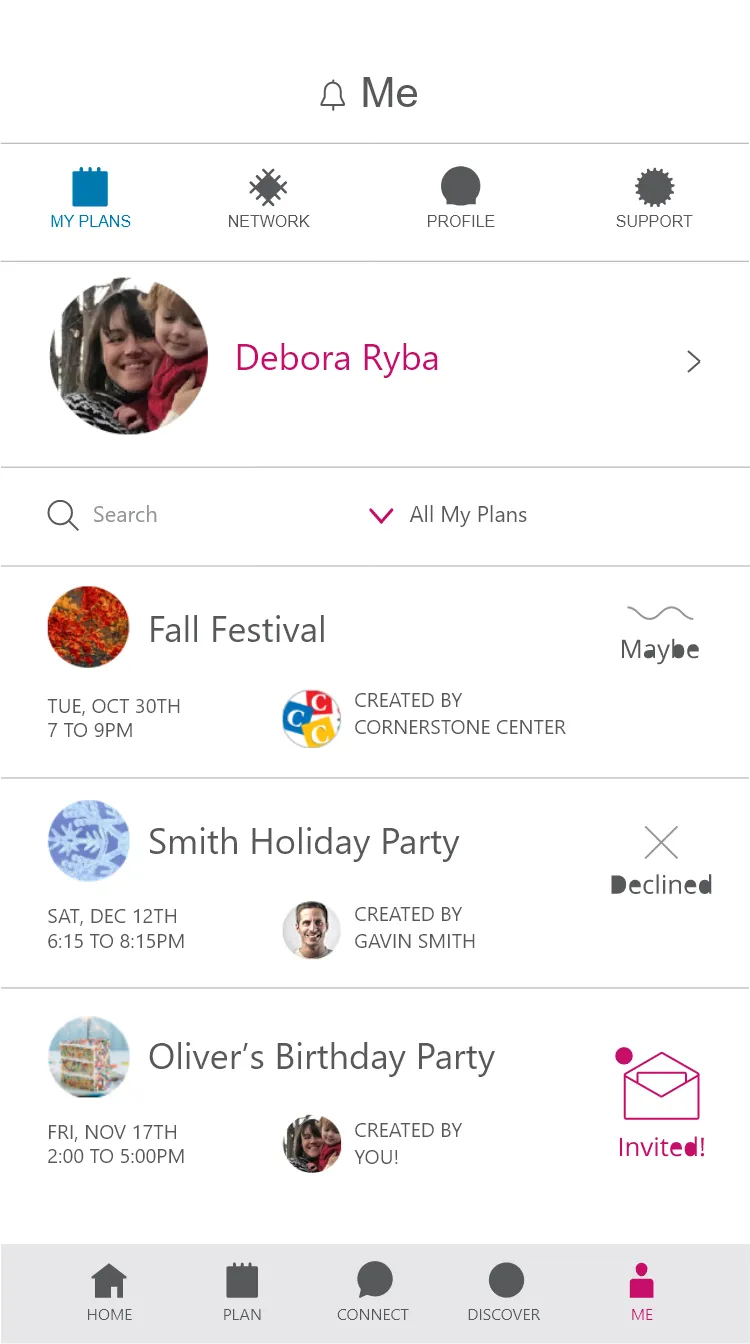Switch to the Network tab
Viewport: 750px width, 1344px height.
tap(268, 200)
